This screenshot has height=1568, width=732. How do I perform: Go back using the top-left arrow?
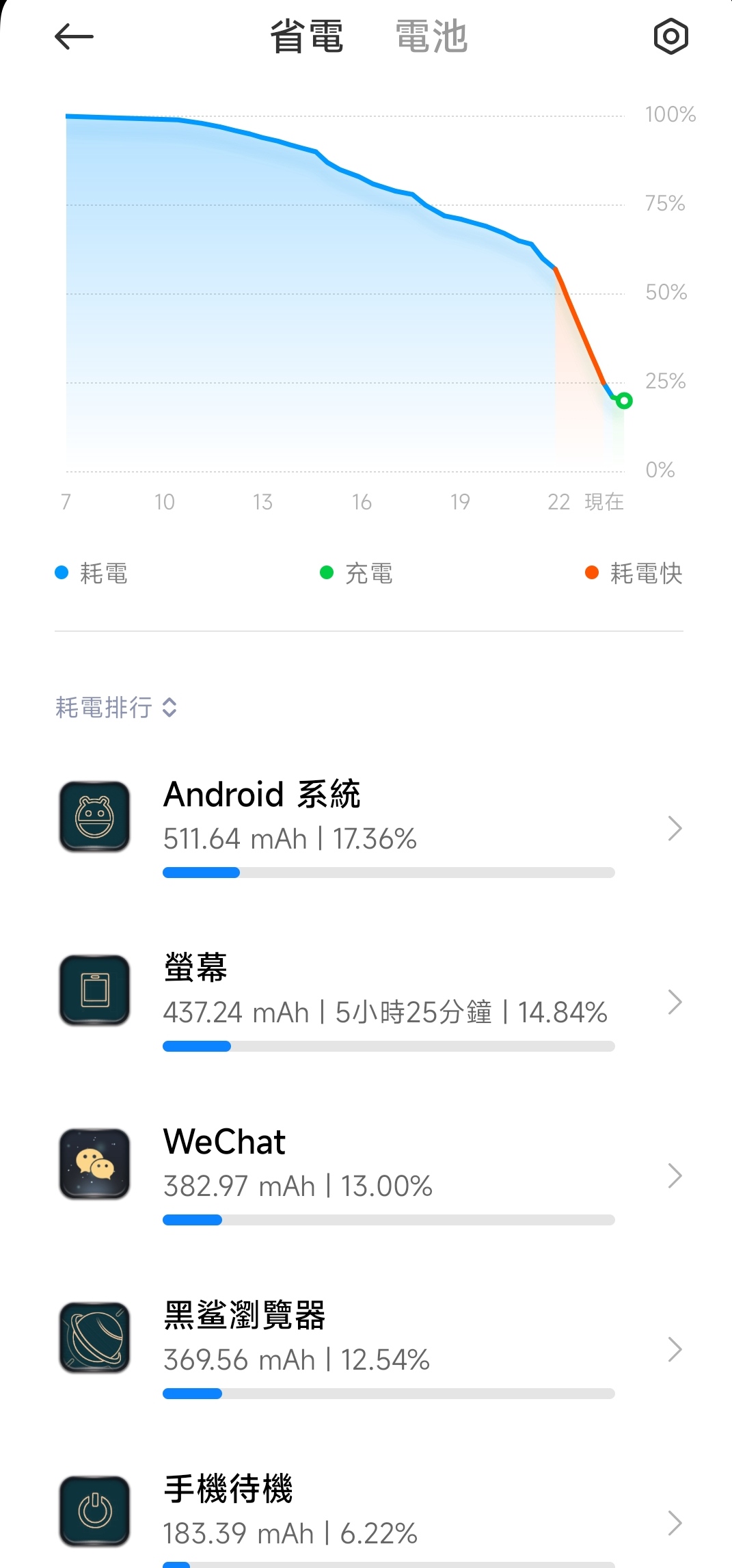point(74,37)
